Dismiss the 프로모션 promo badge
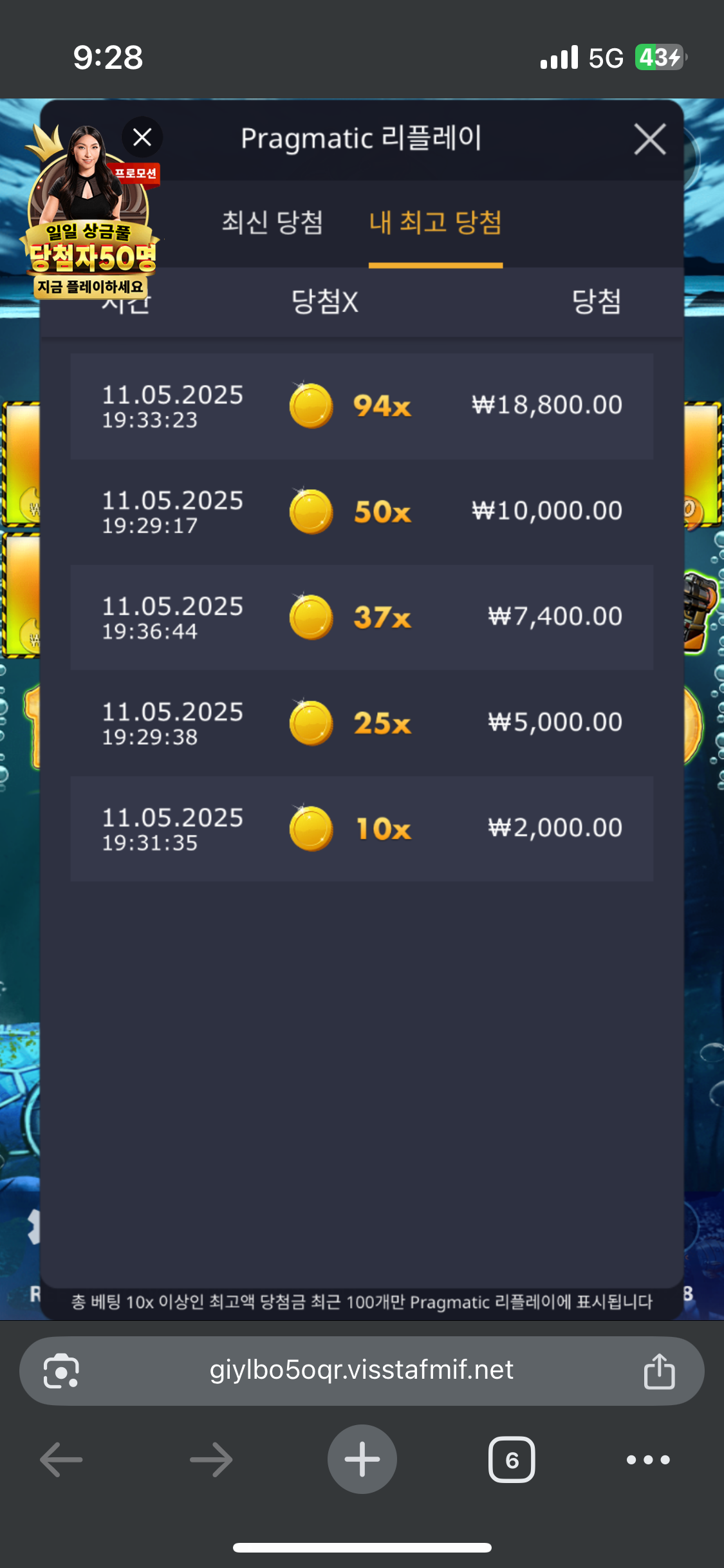Image resolution: width=724 pixels, height=1568 pixels. coord(142,137)
